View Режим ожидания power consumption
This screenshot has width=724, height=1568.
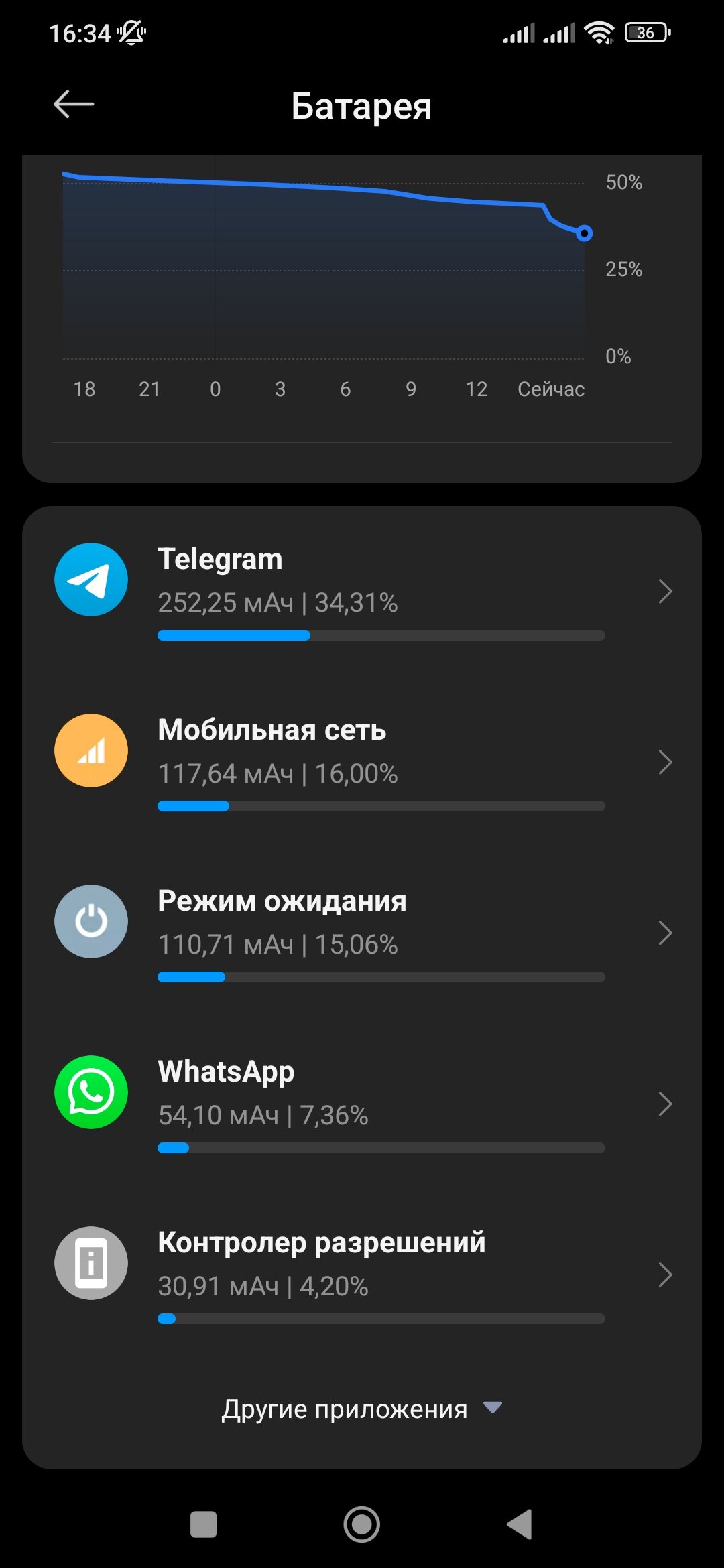coord(362,933)
